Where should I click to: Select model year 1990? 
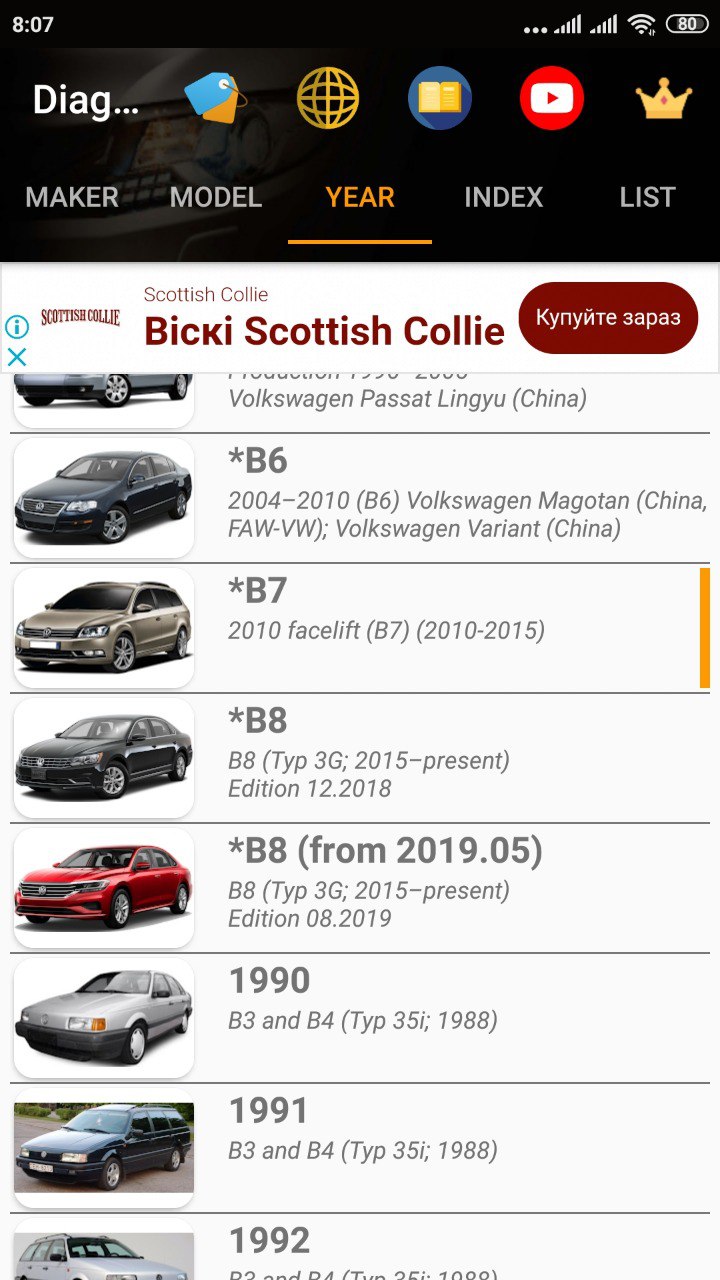(x=360, y=1018)
